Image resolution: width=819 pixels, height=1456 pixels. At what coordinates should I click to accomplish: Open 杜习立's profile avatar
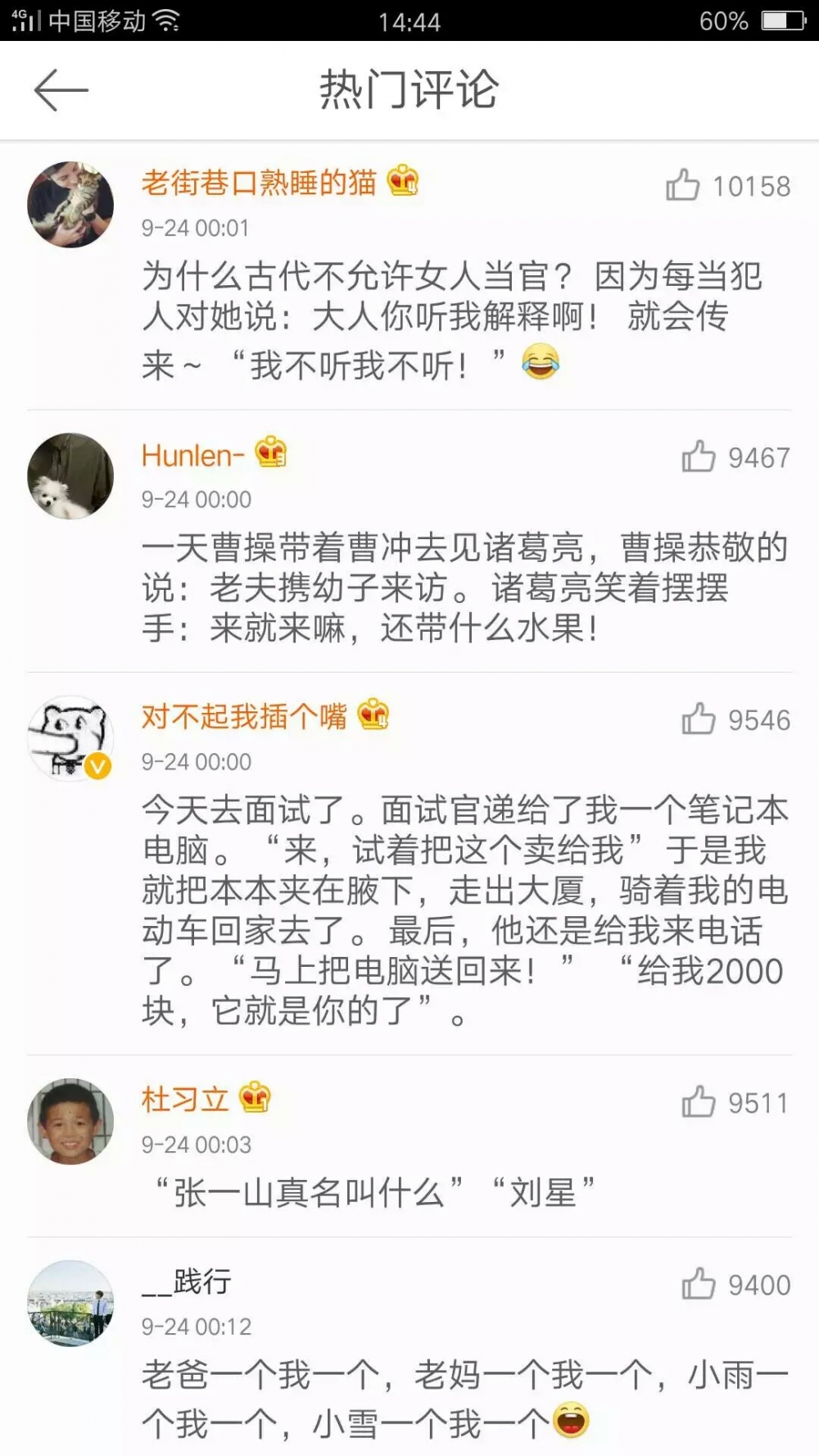point(70,1121)
